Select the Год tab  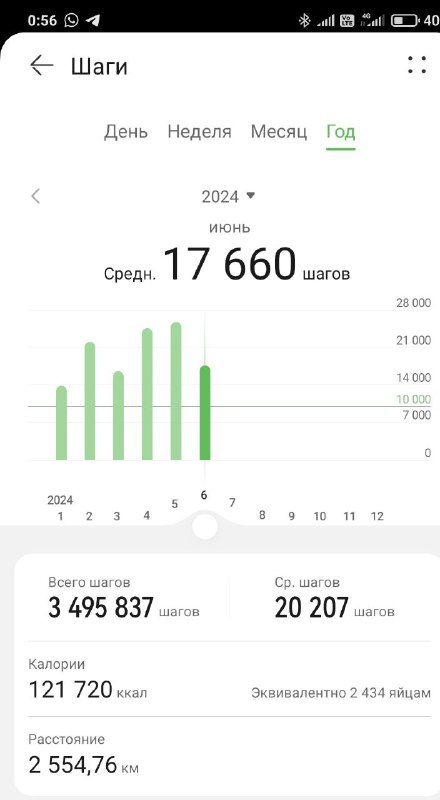[x=341, y=132]
